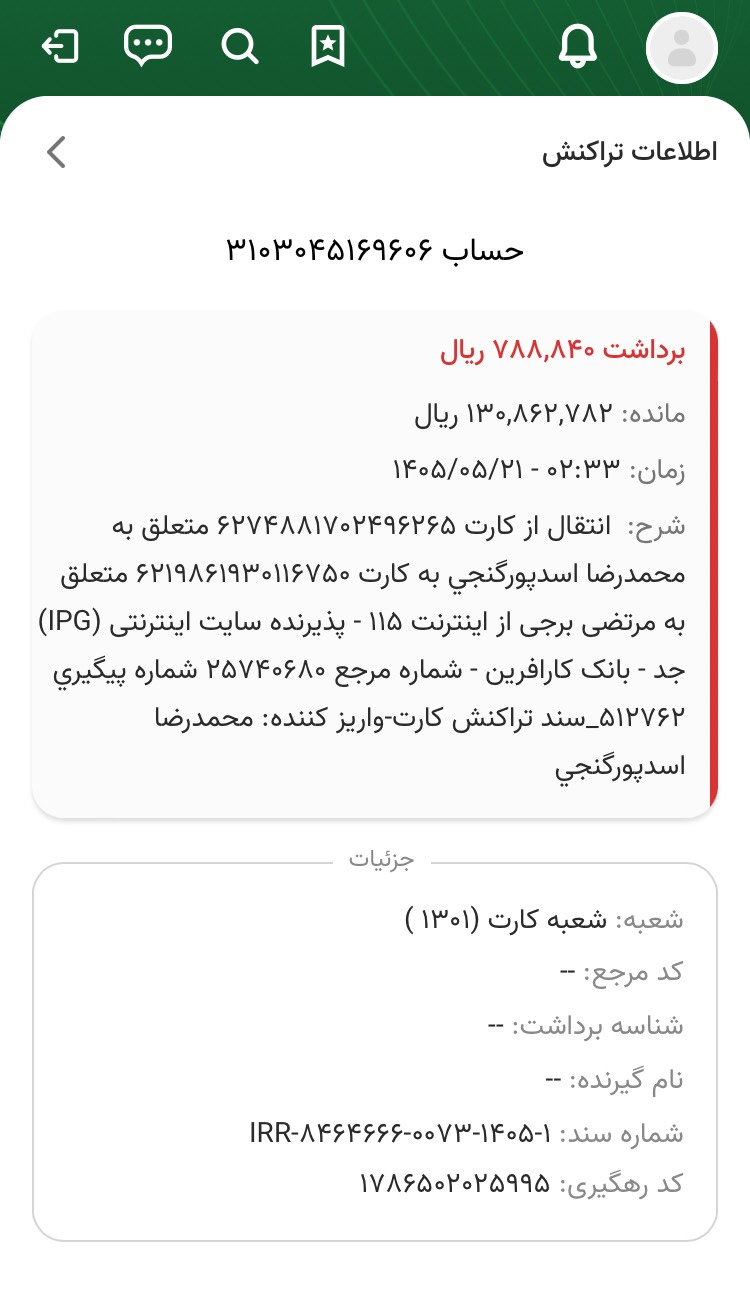Go back from transaction information
This screenshot has width=750, height=1290.
(x=56, y=152)
